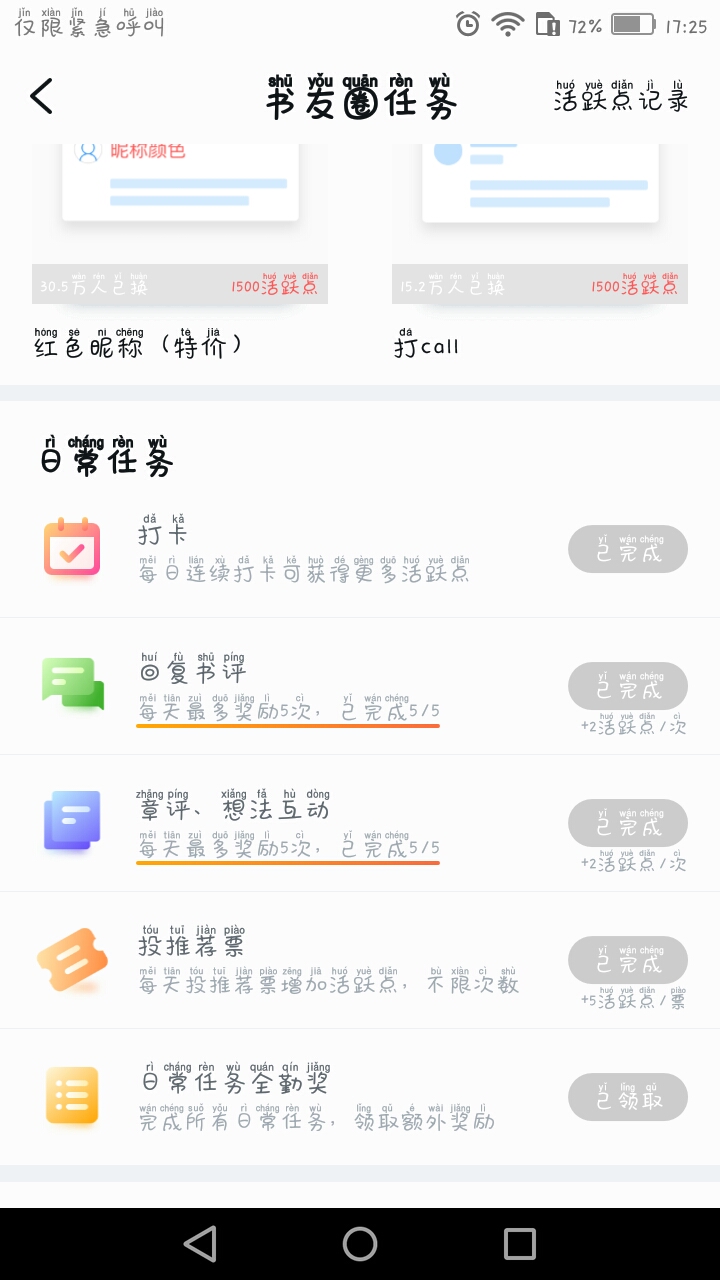The image size is (720, 1280).
Task: Open 活跃点记录 in the top bar
Action: coord(621,96)
